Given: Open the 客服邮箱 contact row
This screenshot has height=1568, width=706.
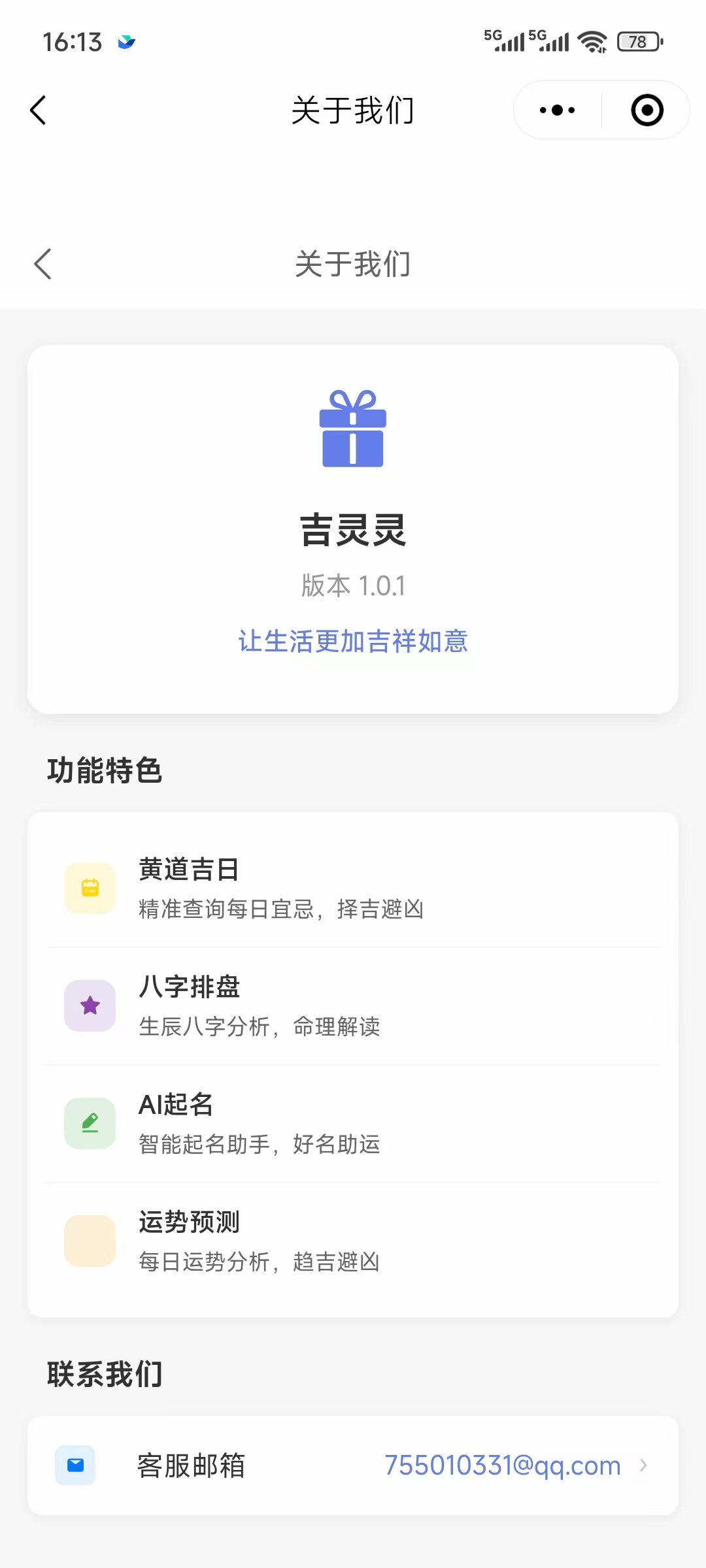Looking at the screenshot, I should pyautogui.click(x=353, y=1465).
